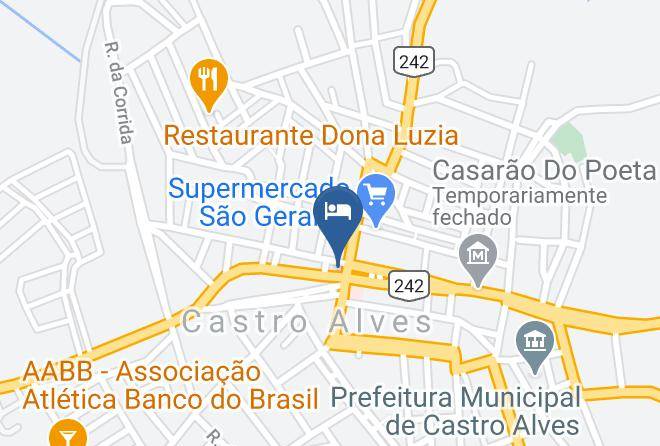Select the Supermercado São Geraldo shopping cart pin
The width and height of the screenshot is (660, 446).
[x=376, y=197]
